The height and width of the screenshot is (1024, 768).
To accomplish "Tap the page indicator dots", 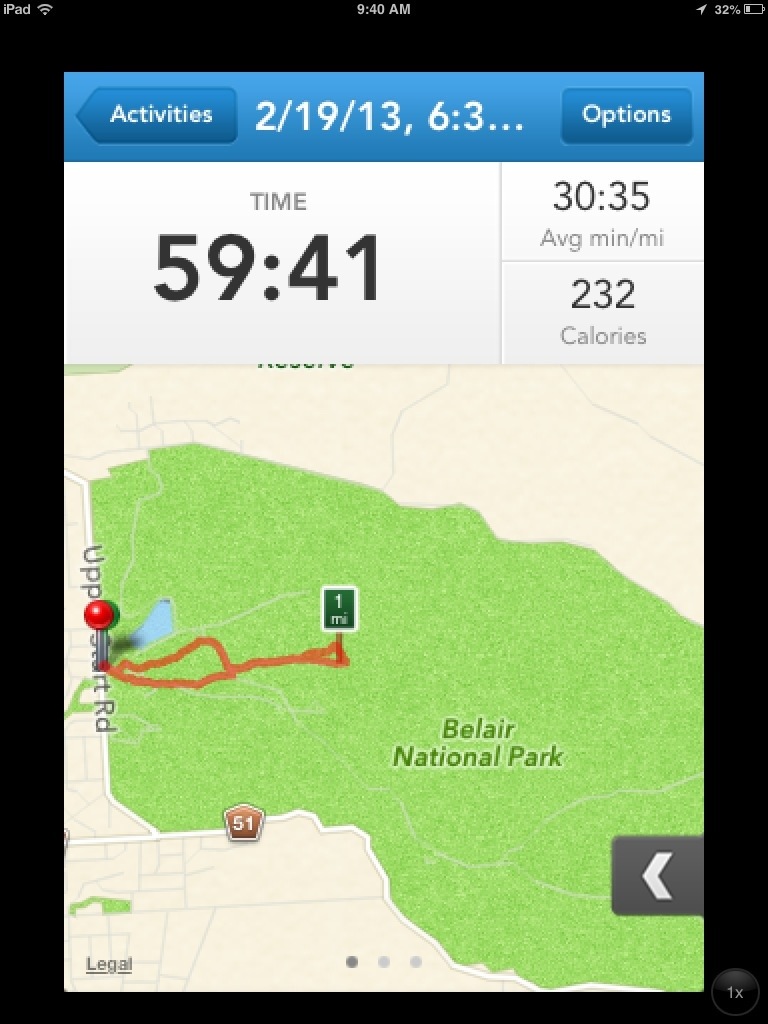I will [x=383, y=962].
